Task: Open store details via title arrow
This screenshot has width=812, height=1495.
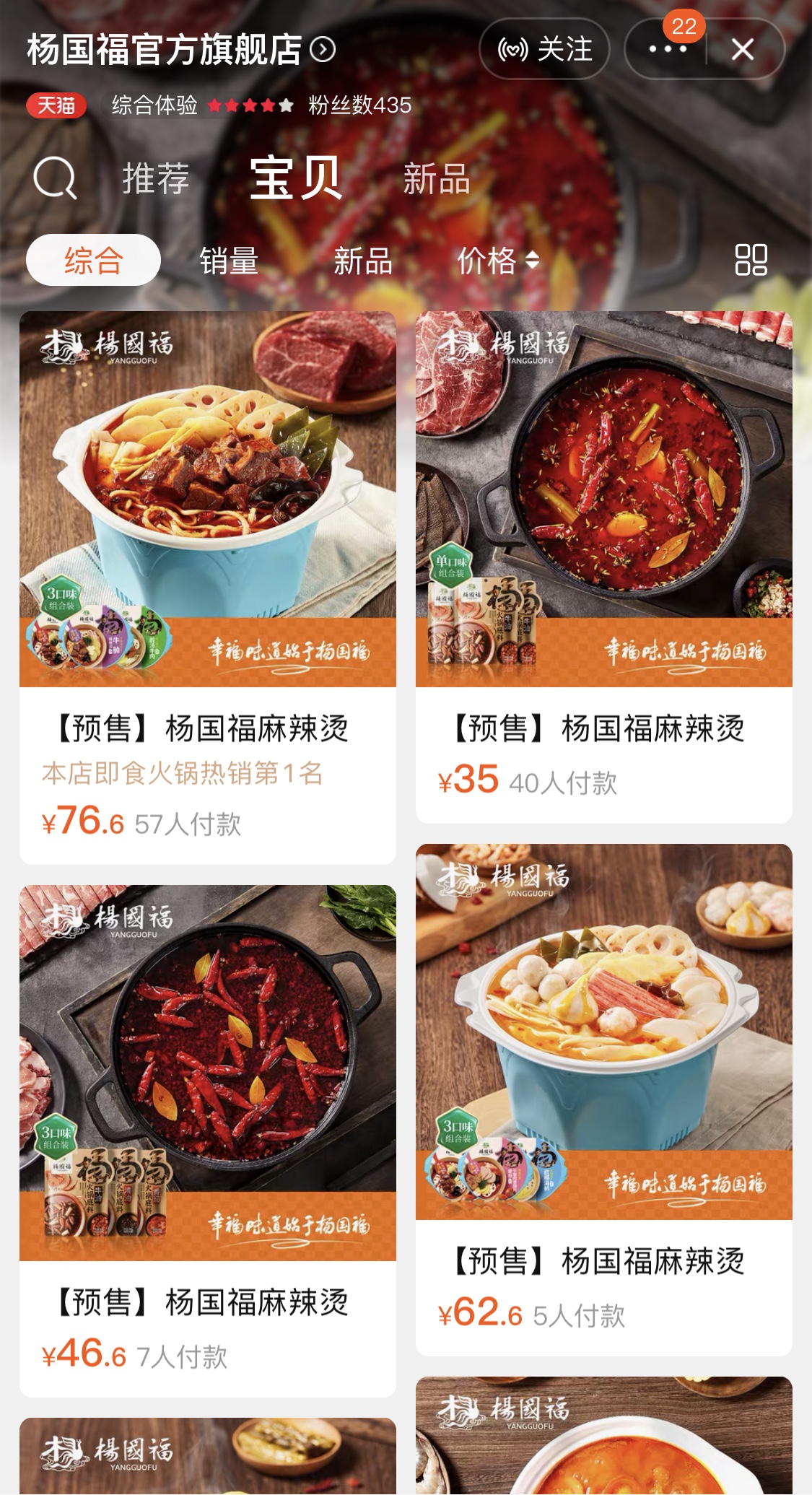Action: click(x=323, y=49)
